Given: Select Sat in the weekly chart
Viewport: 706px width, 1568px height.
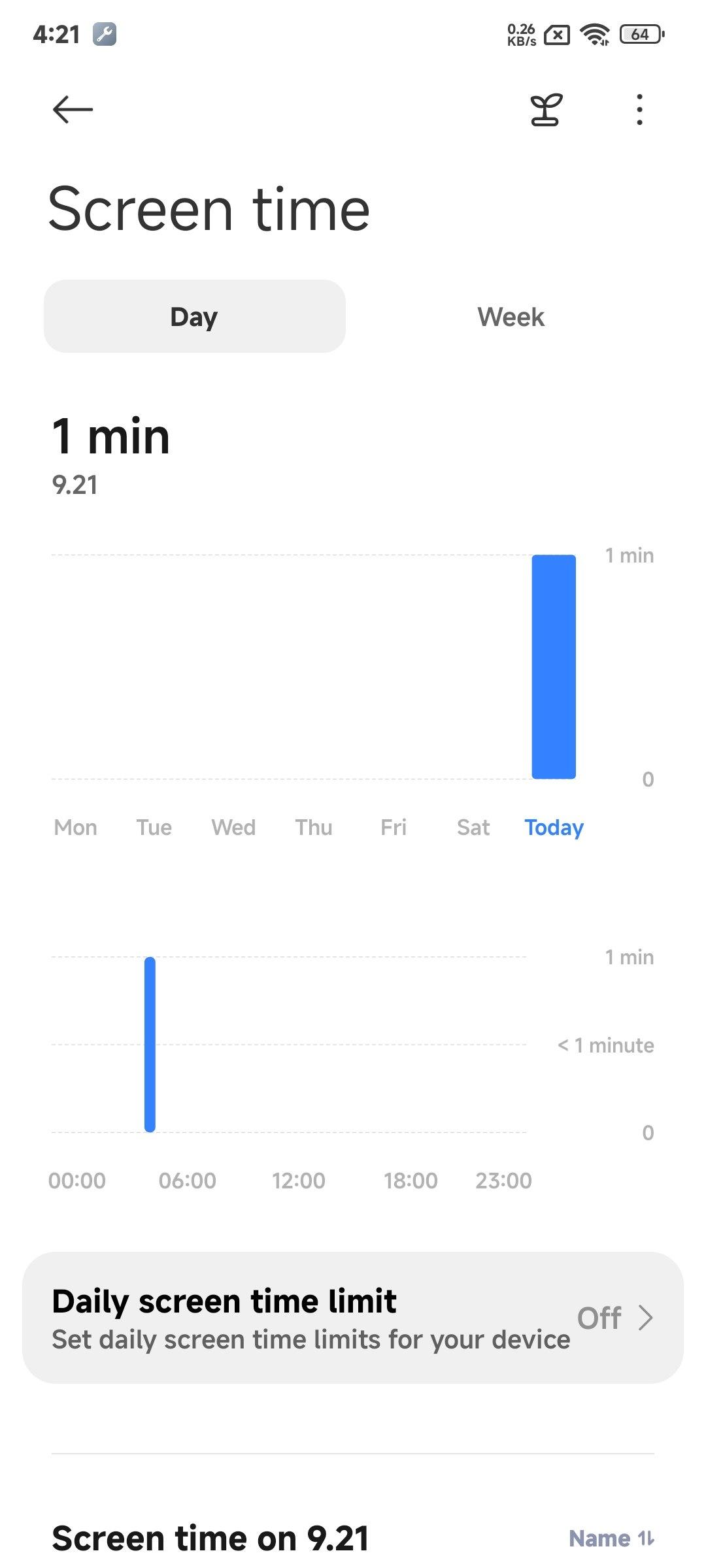Looking at the screenshot, I should (473, 828).
